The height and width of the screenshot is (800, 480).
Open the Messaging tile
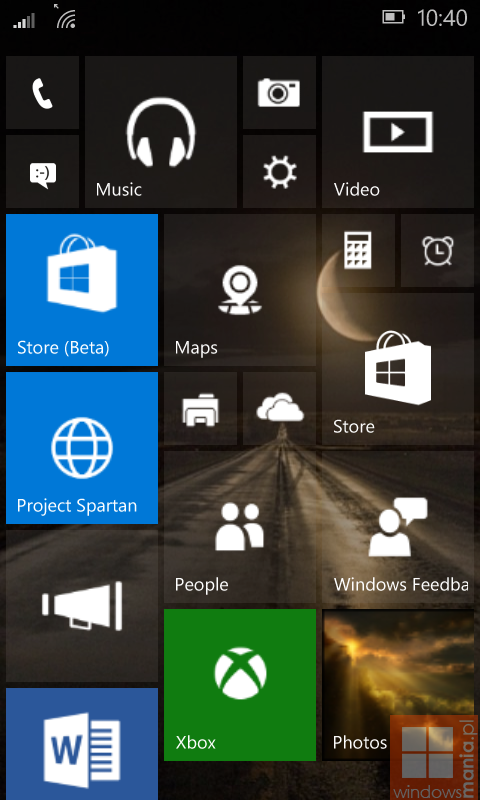point(42,171)
